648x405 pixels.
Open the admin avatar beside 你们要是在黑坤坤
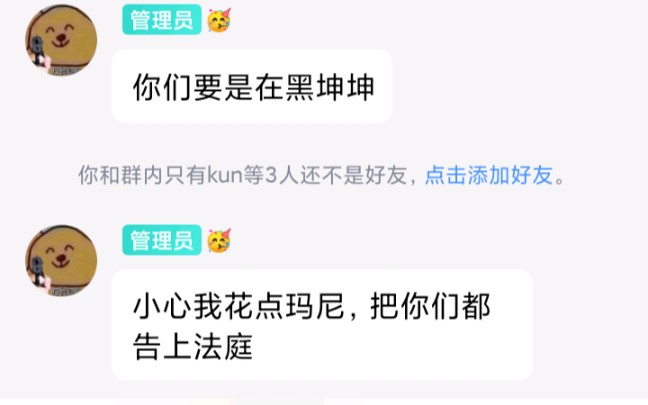click(62, 40)
